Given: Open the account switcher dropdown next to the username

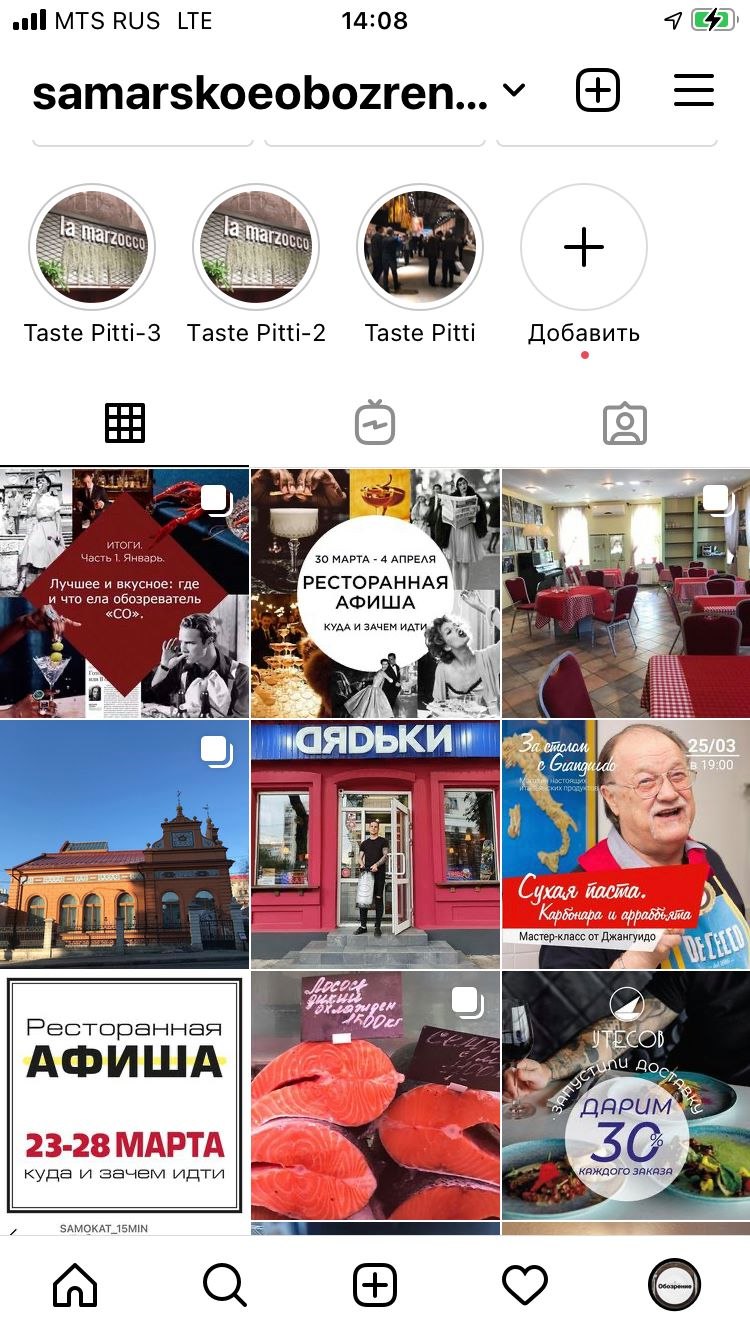Looking at the screenshot, I should coord(513,91).
